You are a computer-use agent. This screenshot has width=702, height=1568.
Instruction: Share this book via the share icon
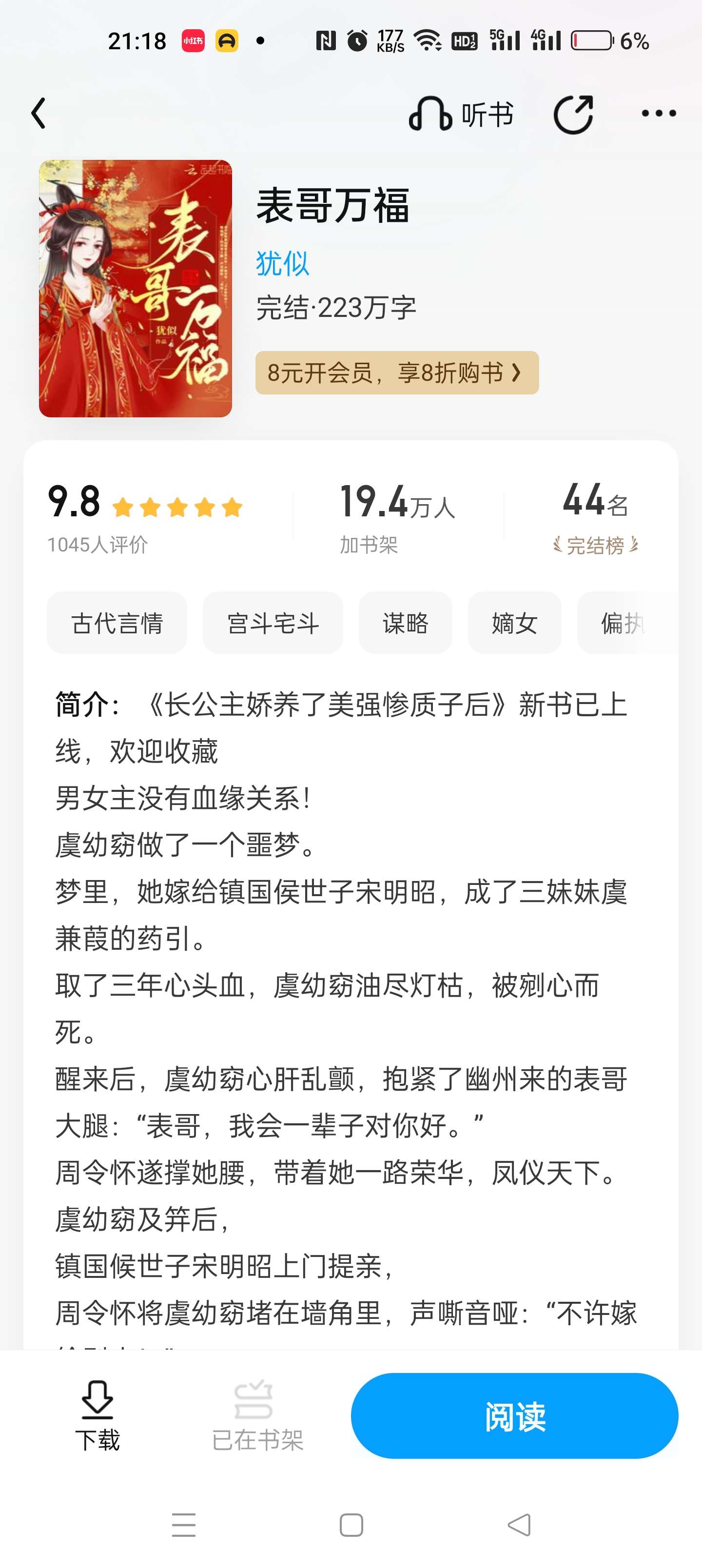[x=573, y=114]
